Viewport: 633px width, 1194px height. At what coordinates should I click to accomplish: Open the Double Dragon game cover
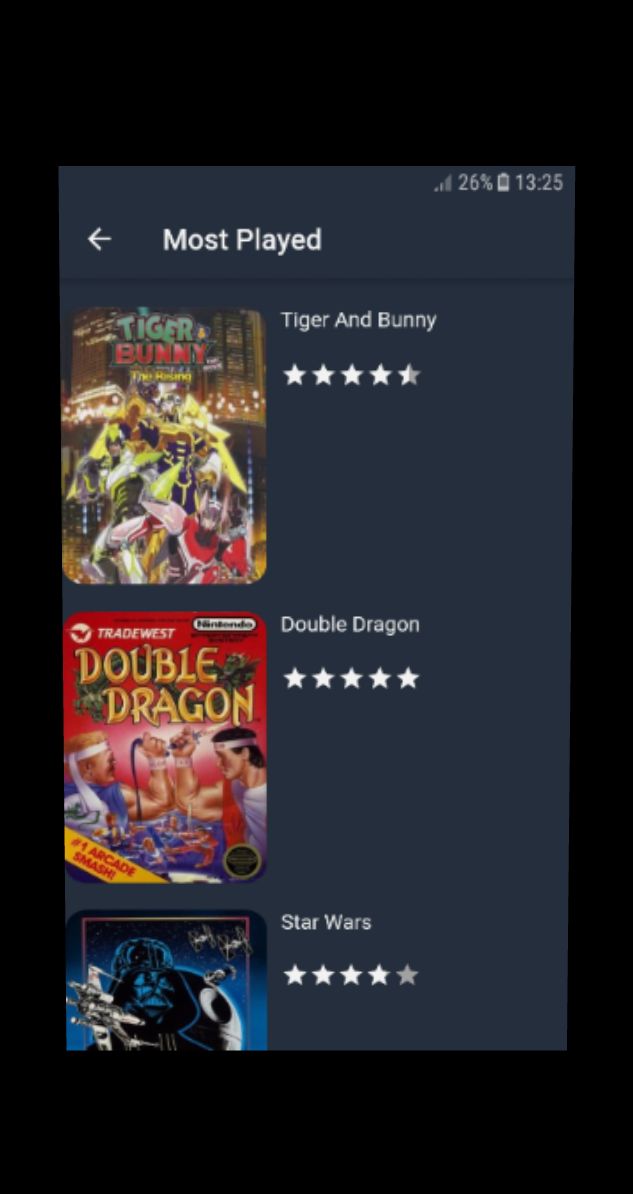[x=165, y=747]
